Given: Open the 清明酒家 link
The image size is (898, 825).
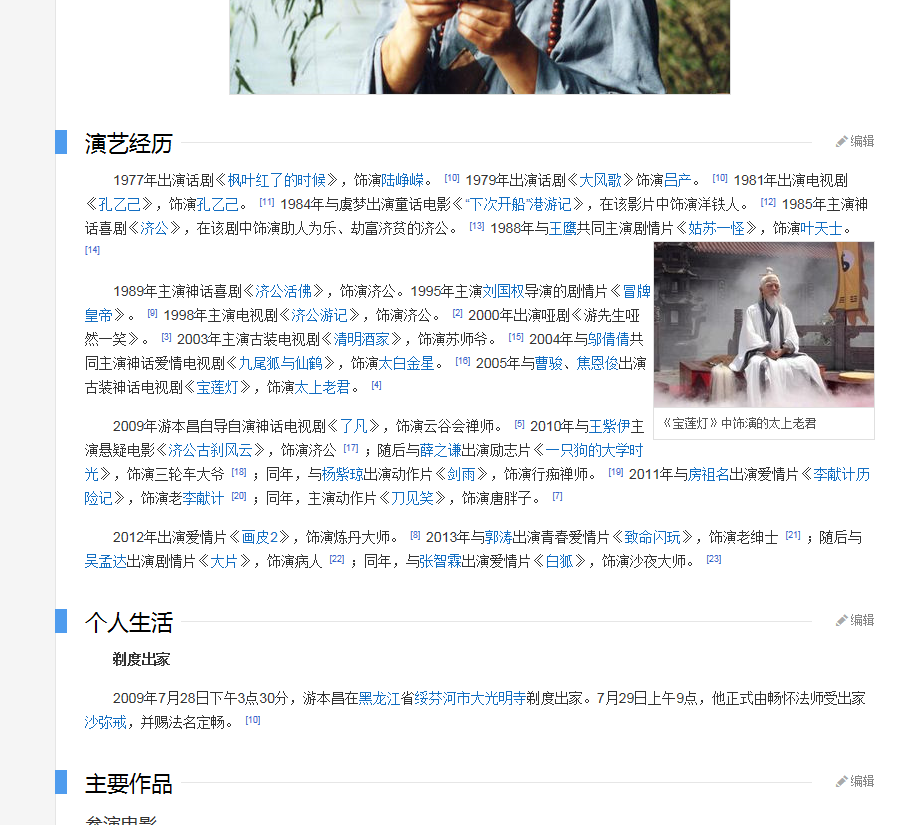Looking at the screenshot, I should [368, 339].
